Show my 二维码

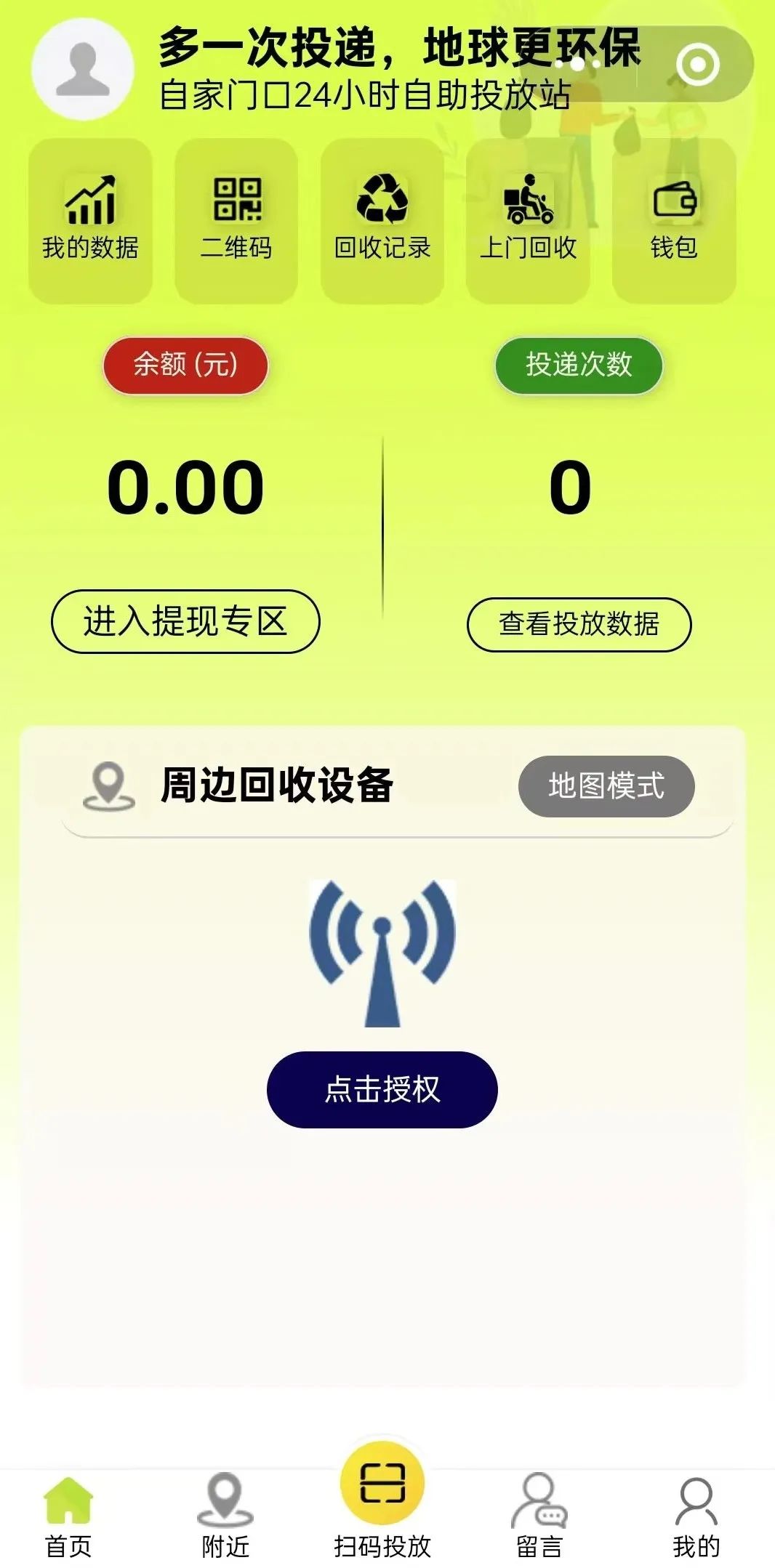point(236,219)
